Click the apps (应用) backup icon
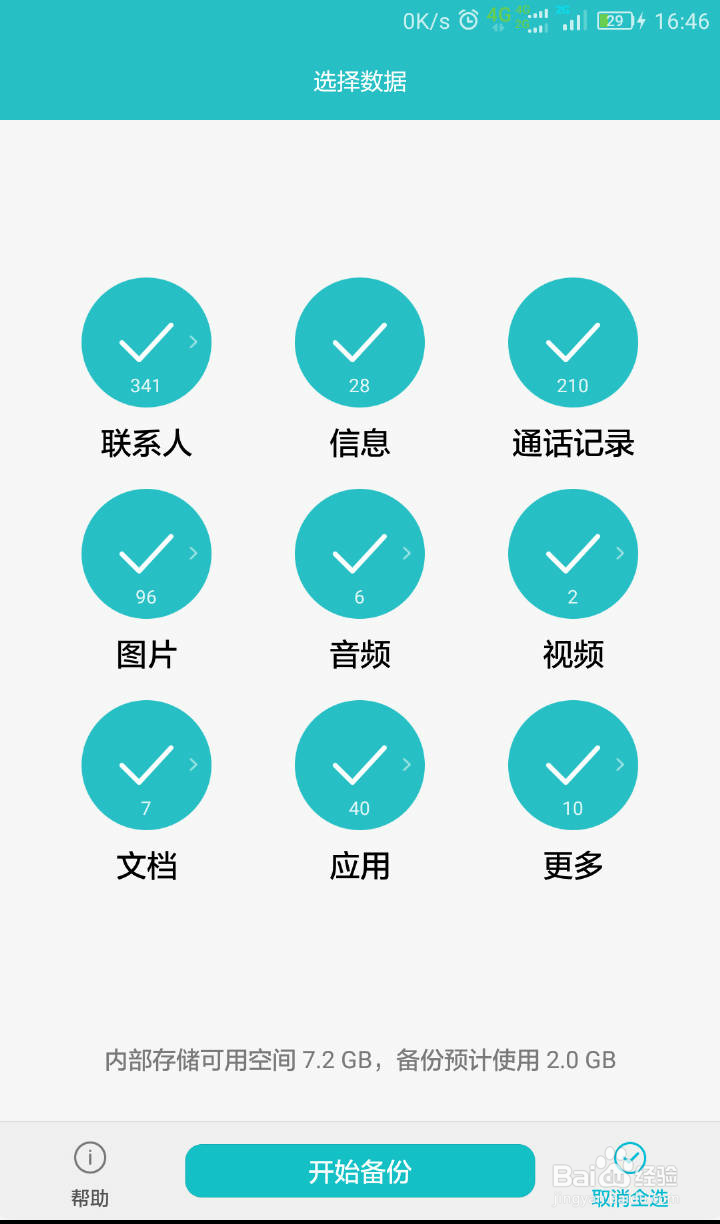Screen dimensions: 720x1224 coord(360,765)
